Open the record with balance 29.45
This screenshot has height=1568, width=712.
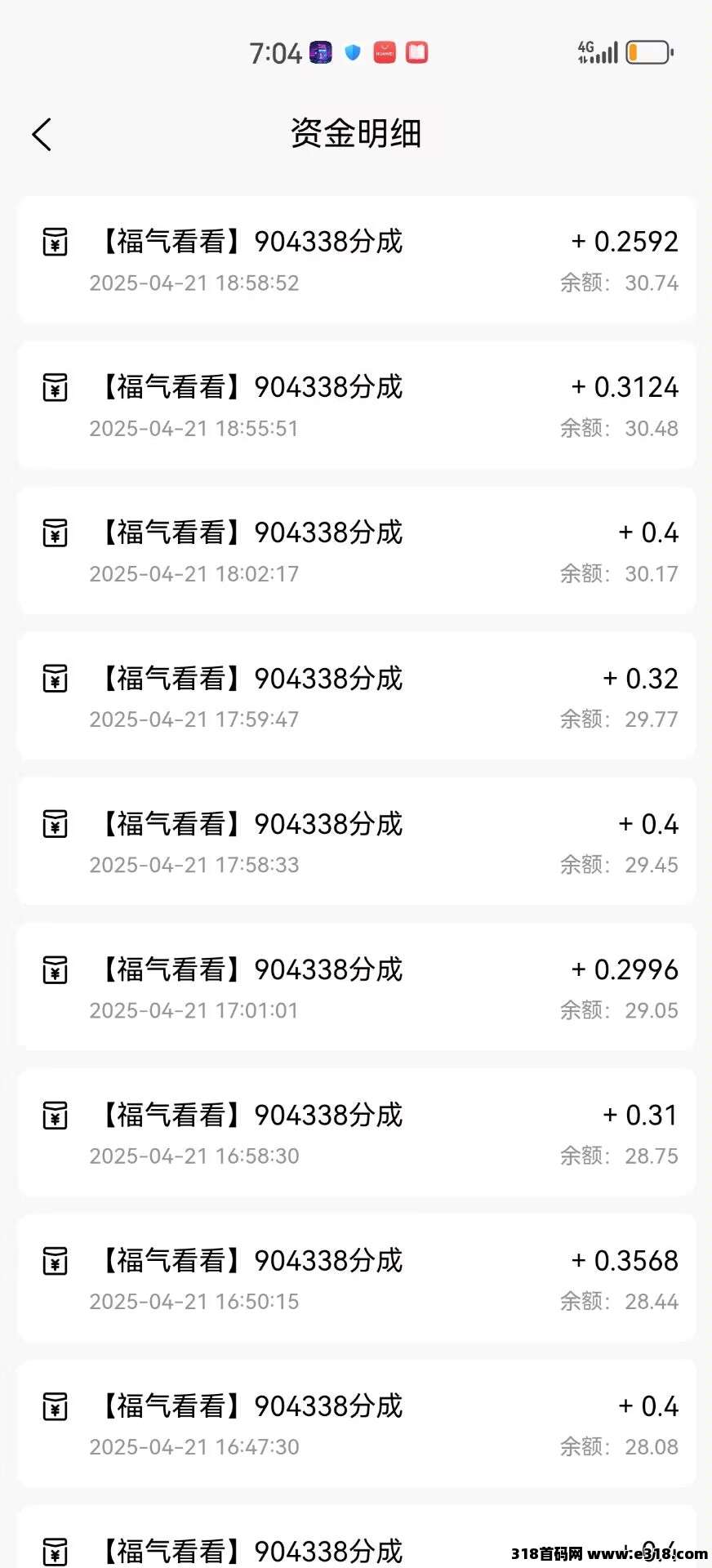click(357, 841)
